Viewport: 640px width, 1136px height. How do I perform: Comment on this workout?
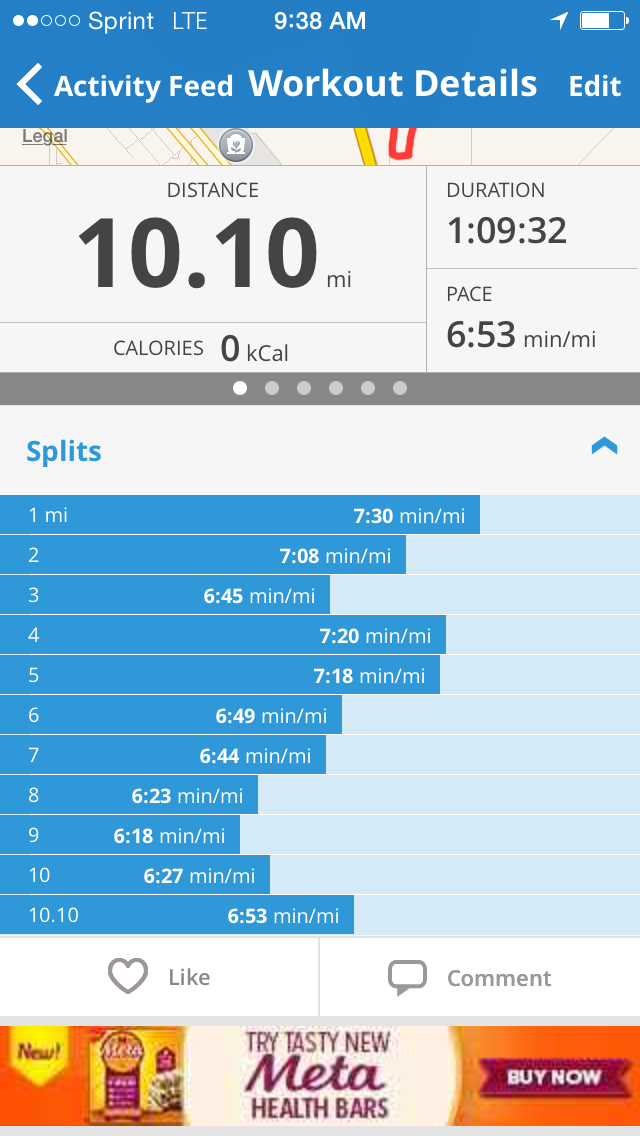470,977
